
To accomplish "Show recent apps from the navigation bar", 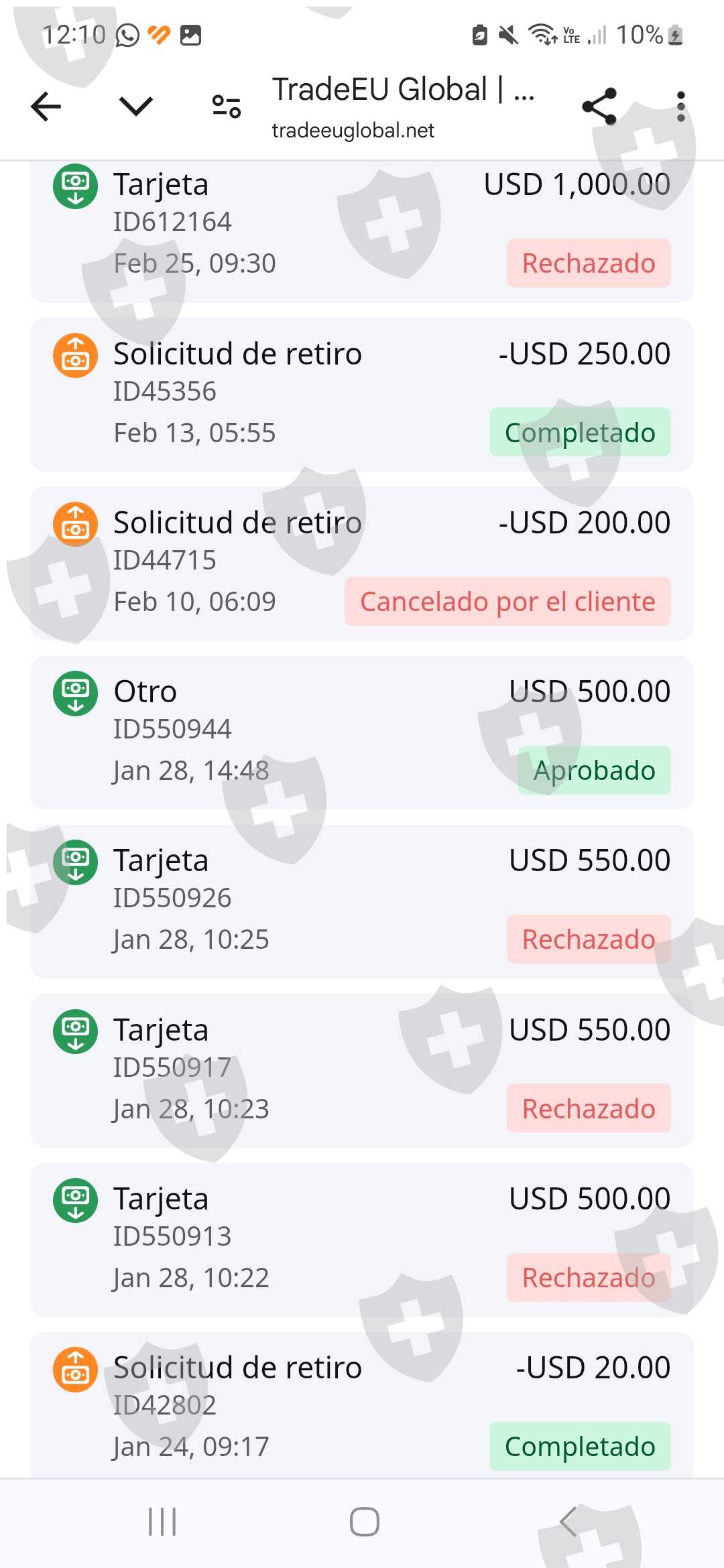I will (162, 1522).
